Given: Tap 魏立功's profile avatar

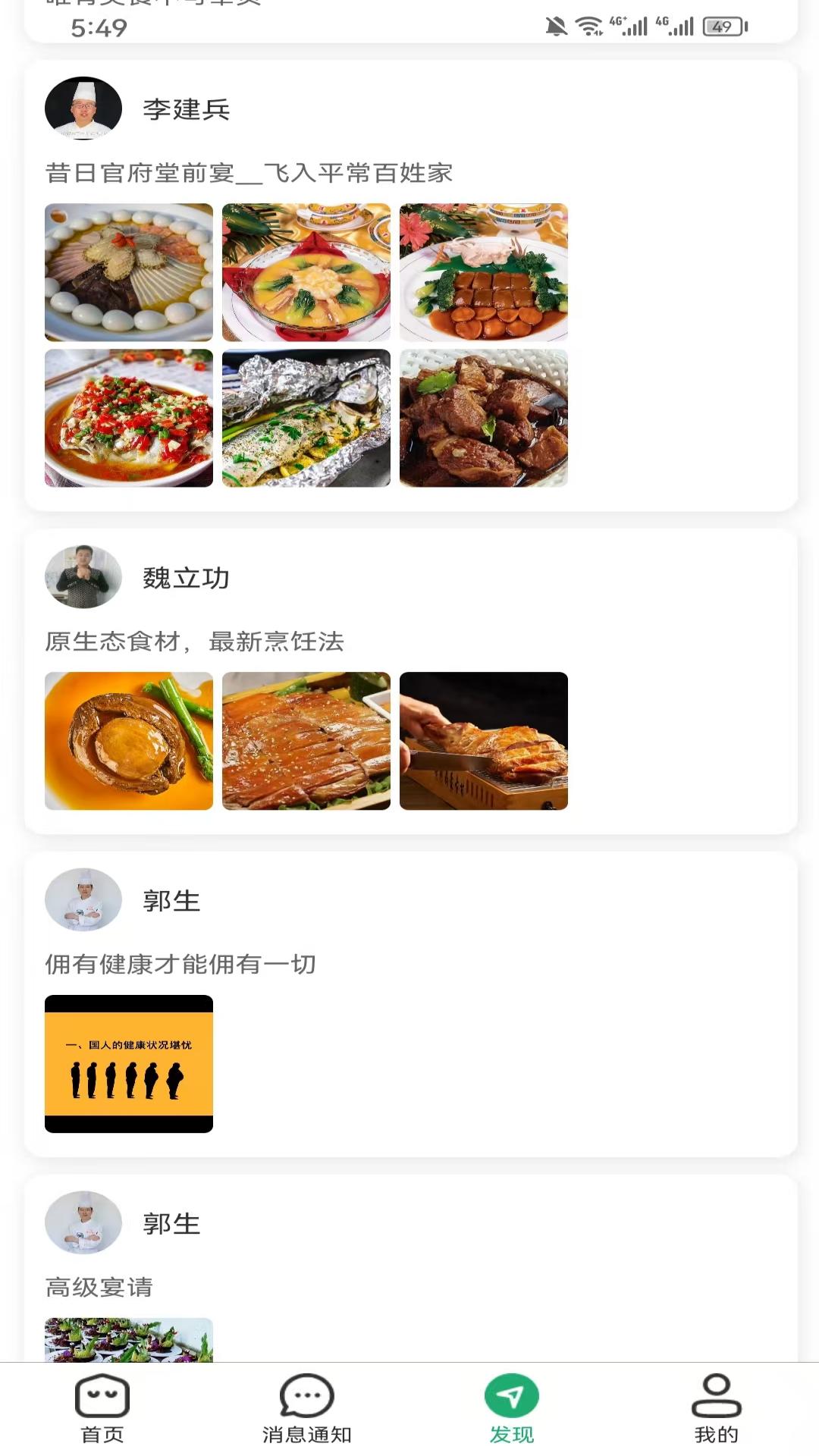Looking at the screenshot, I should coord(83,576).
